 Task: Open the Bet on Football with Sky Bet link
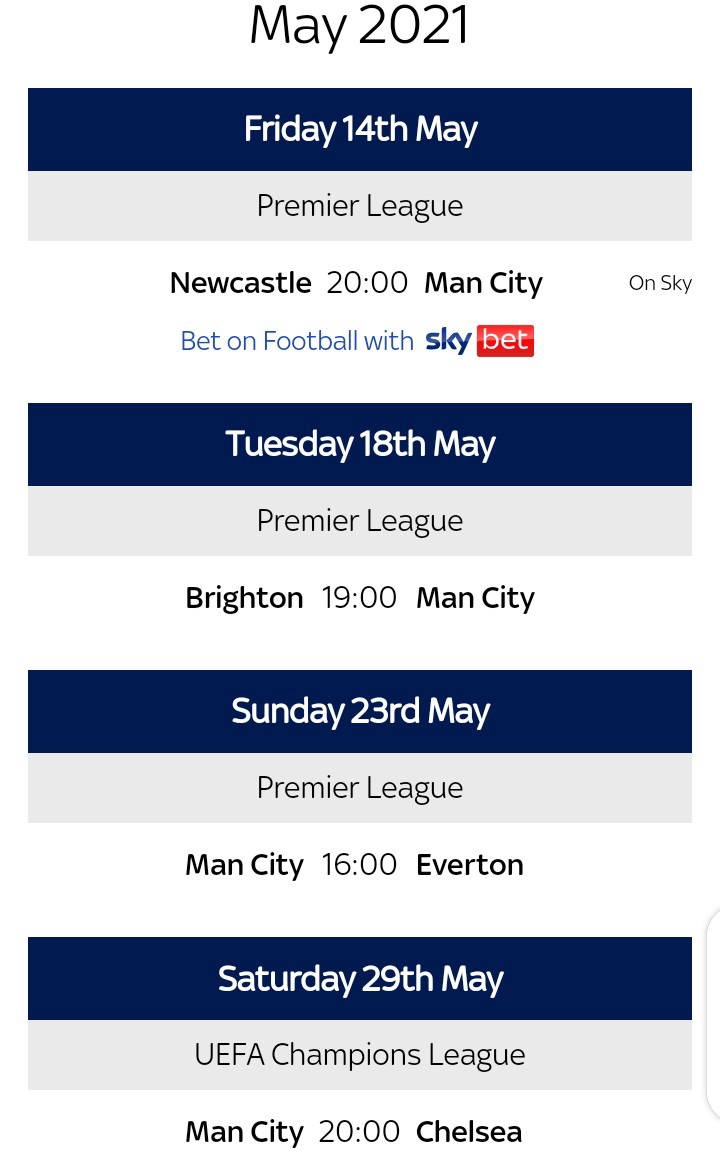pos(357,340)
